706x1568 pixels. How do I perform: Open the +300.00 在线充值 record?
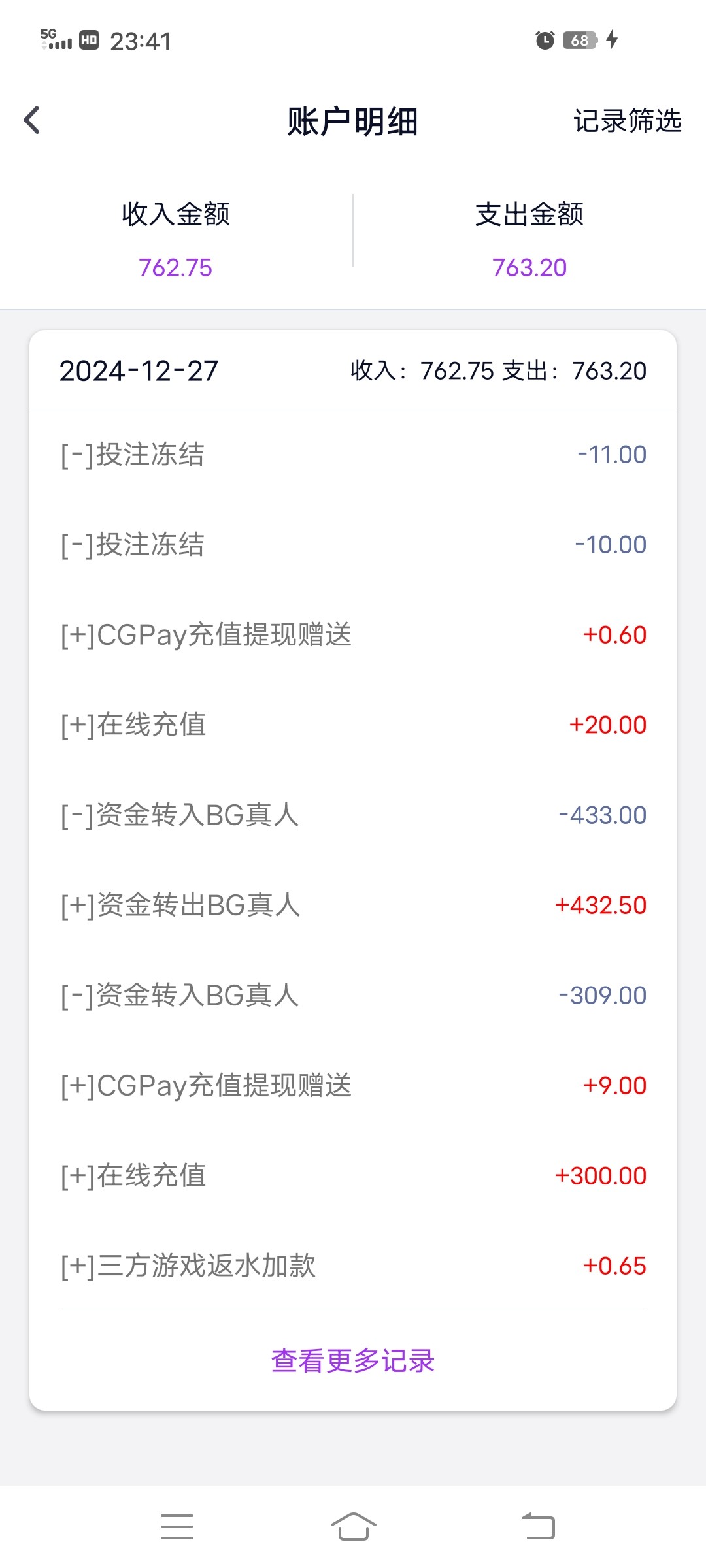pos(353,1175)
